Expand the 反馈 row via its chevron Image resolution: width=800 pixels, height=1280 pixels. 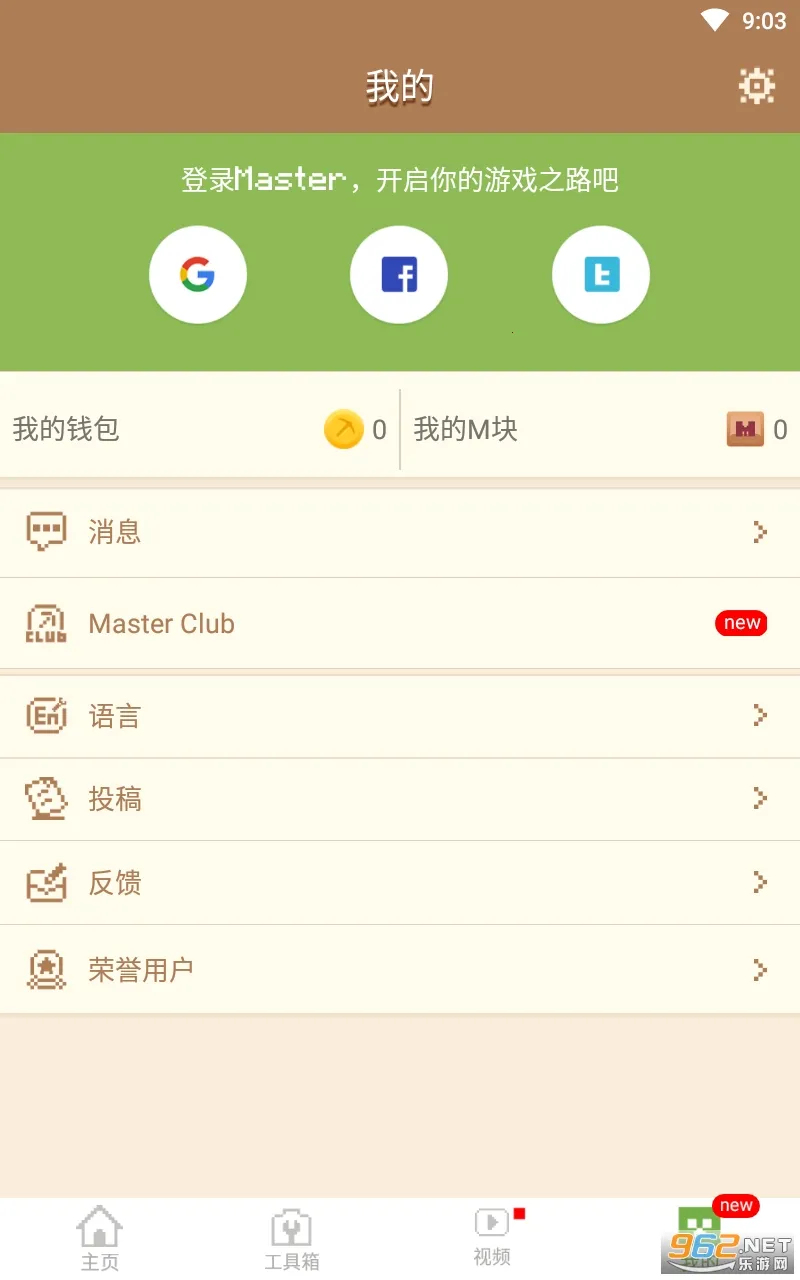point(758,882)
